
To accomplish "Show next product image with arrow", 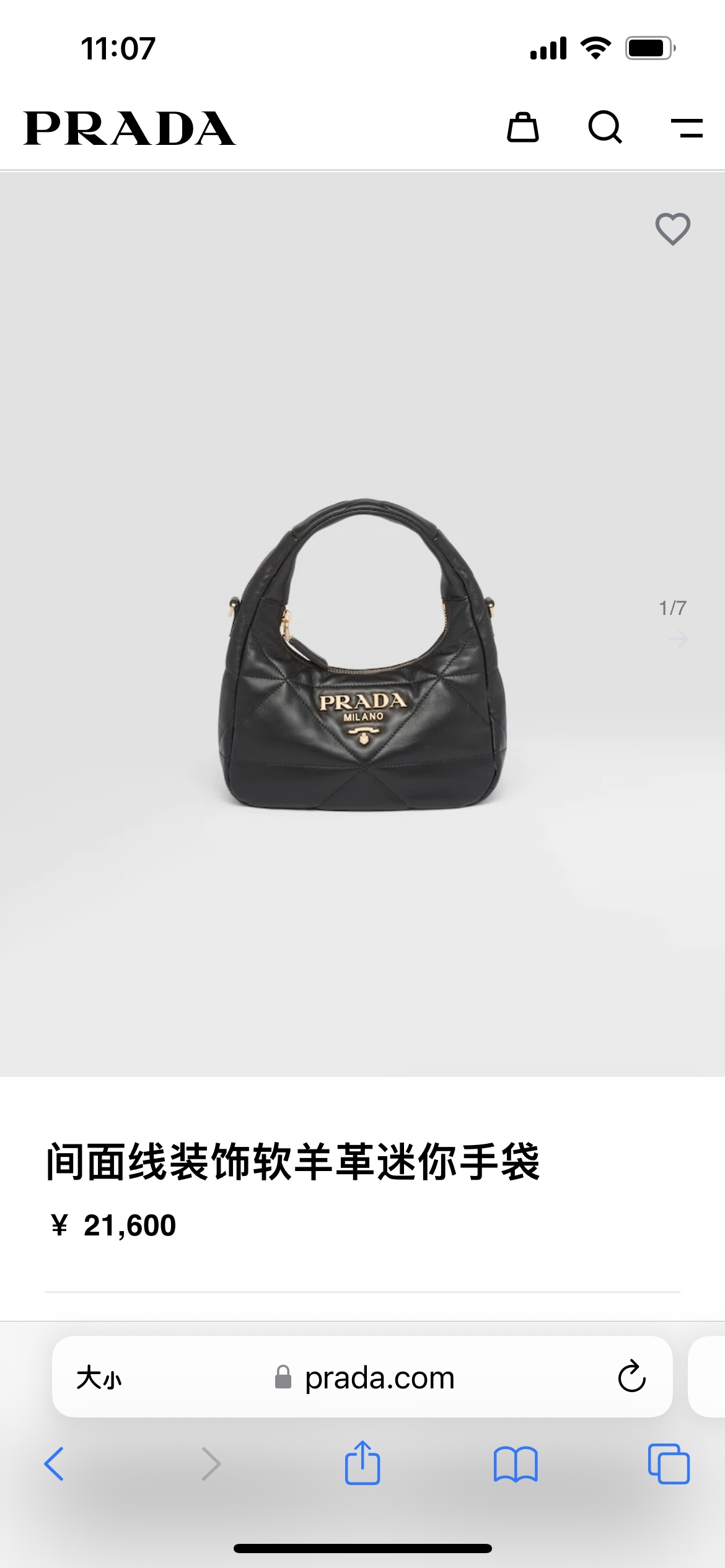I will [x=679, y=639].
